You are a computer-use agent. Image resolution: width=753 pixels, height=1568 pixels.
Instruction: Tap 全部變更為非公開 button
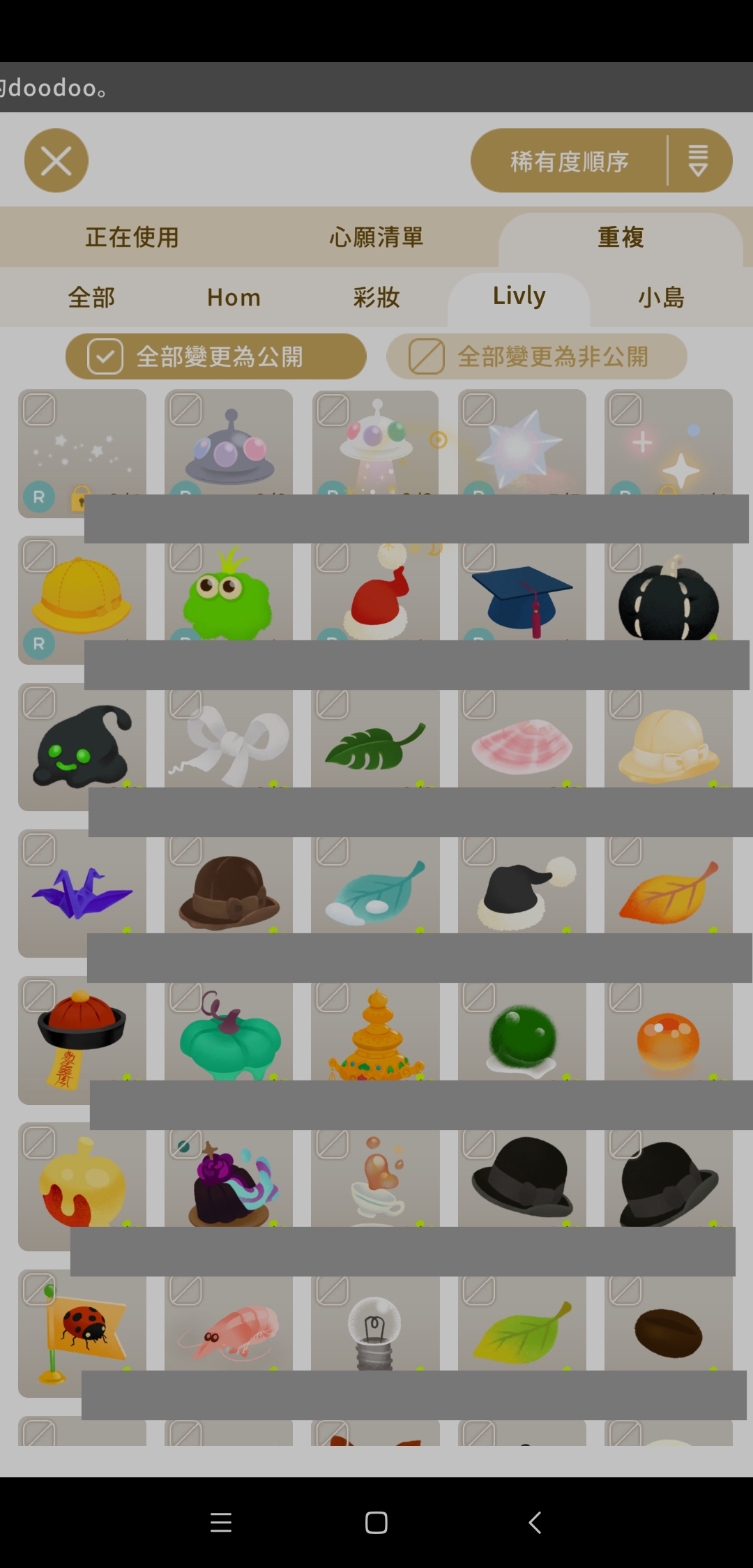[x=537, y=357]
